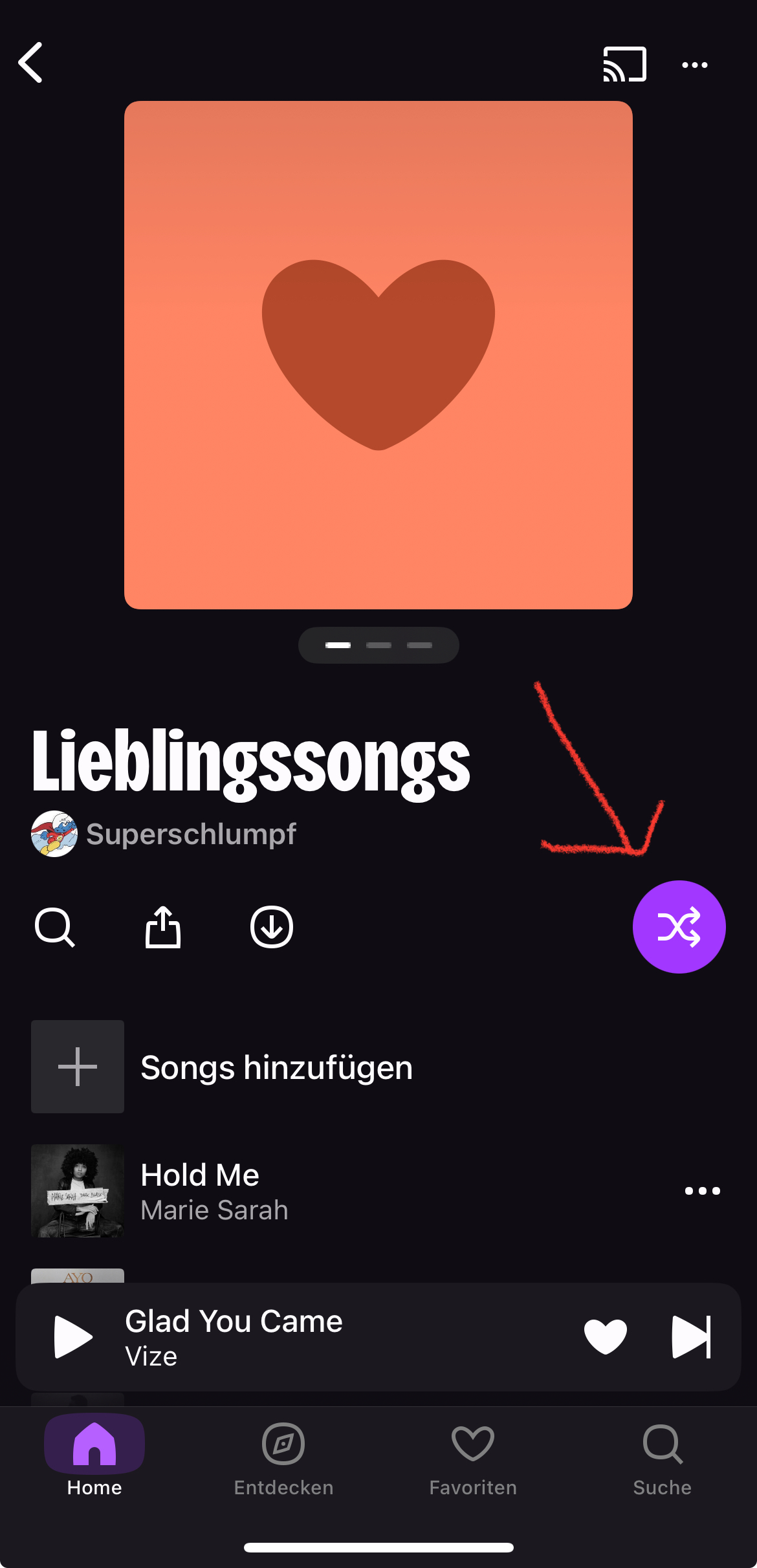
Task: Search within the Lieblingssongs playlist
Action: [x=55, y=927]
